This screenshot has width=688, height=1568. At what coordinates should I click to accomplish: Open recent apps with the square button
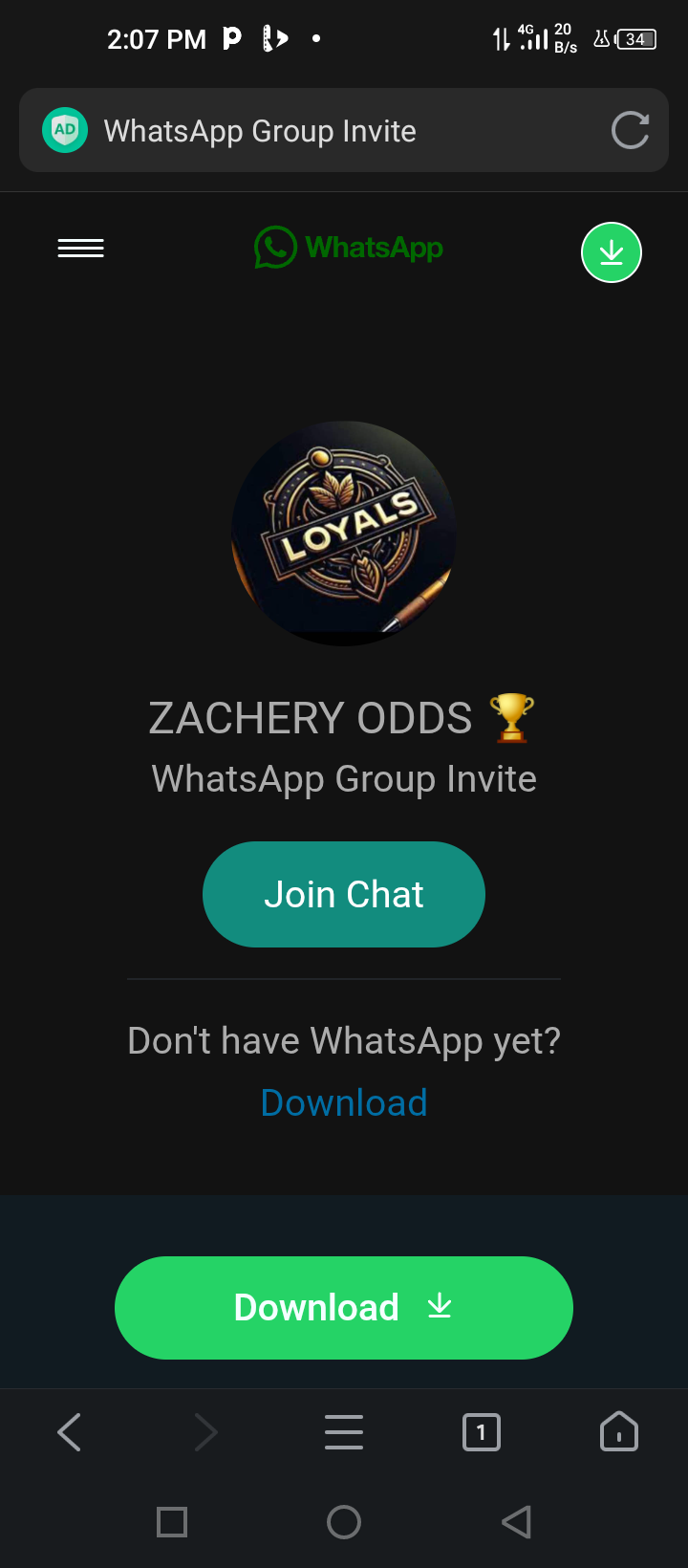172,1521
